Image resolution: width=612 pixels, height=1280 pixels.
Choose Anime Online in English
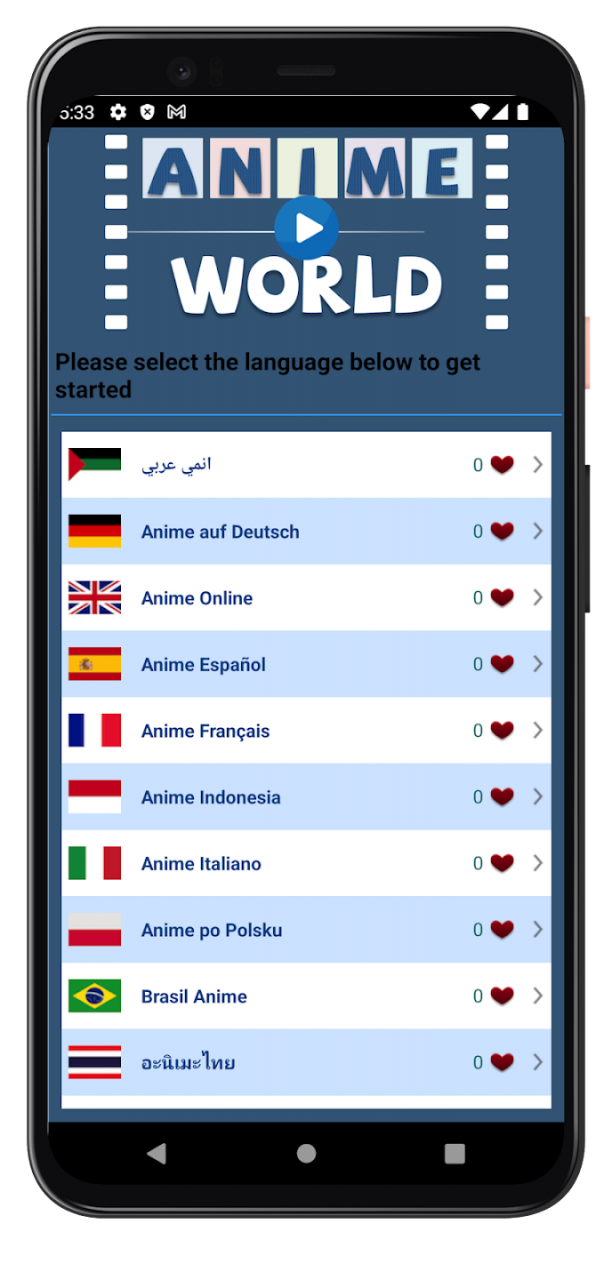tap(306, 598)
